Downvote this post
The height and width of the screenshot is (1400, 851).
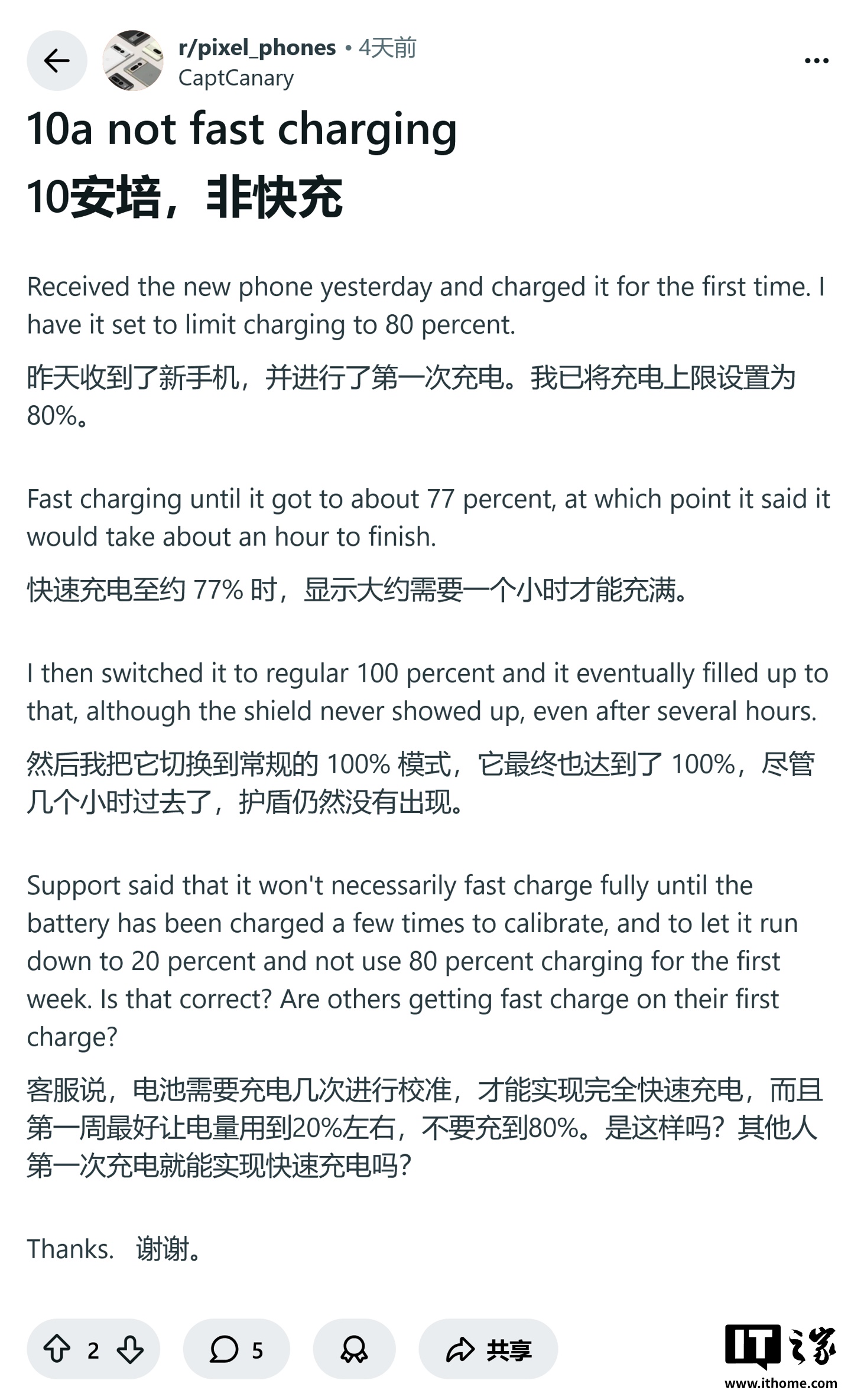click(130, 1350)
